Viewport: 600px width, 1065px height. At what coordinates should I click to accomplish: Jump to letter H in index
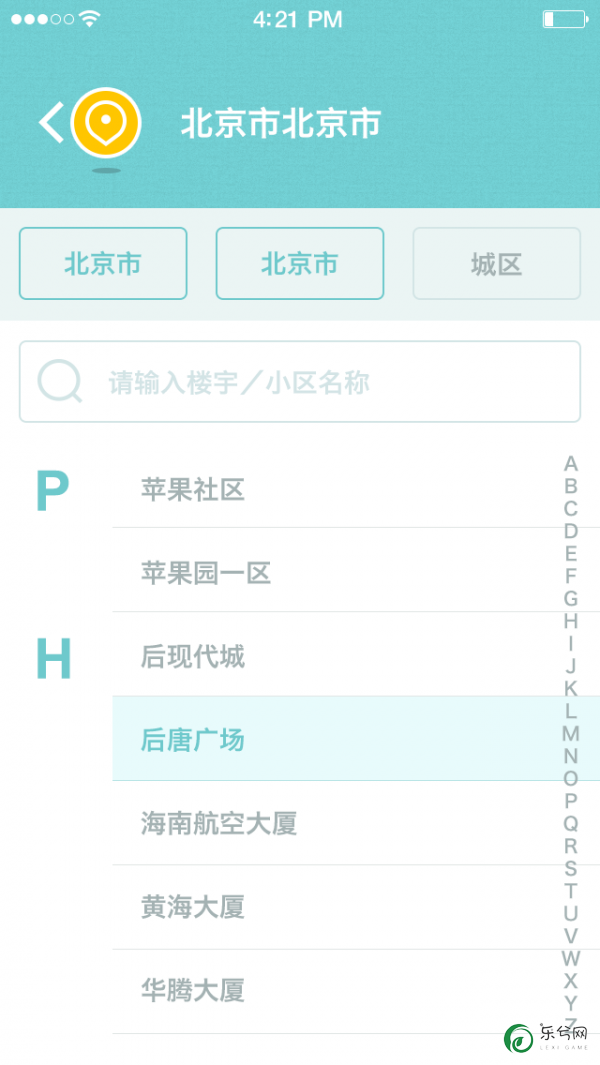[x=571, y=621]
